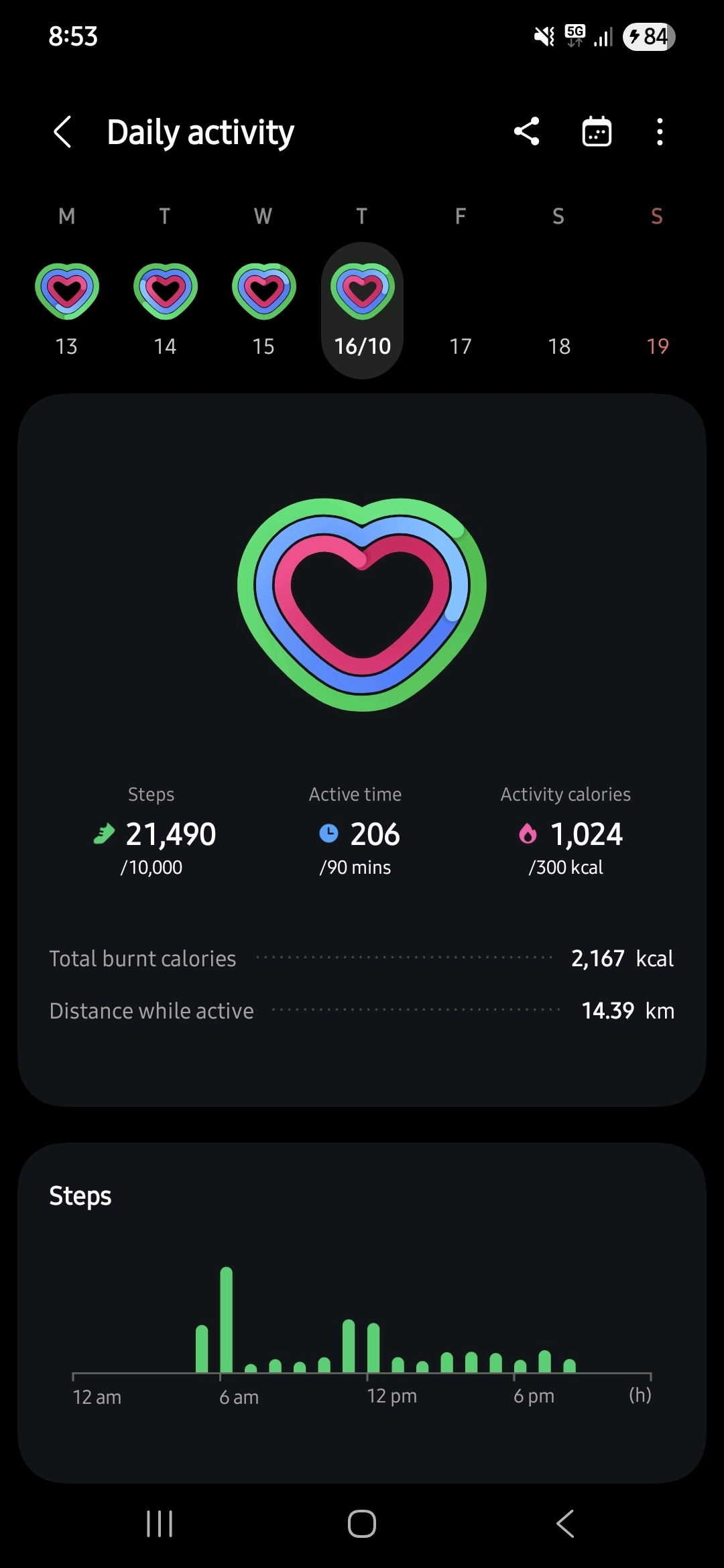Tap the system home button
This screenshot has height=1568, width=724.
[x=362, y=1524]
